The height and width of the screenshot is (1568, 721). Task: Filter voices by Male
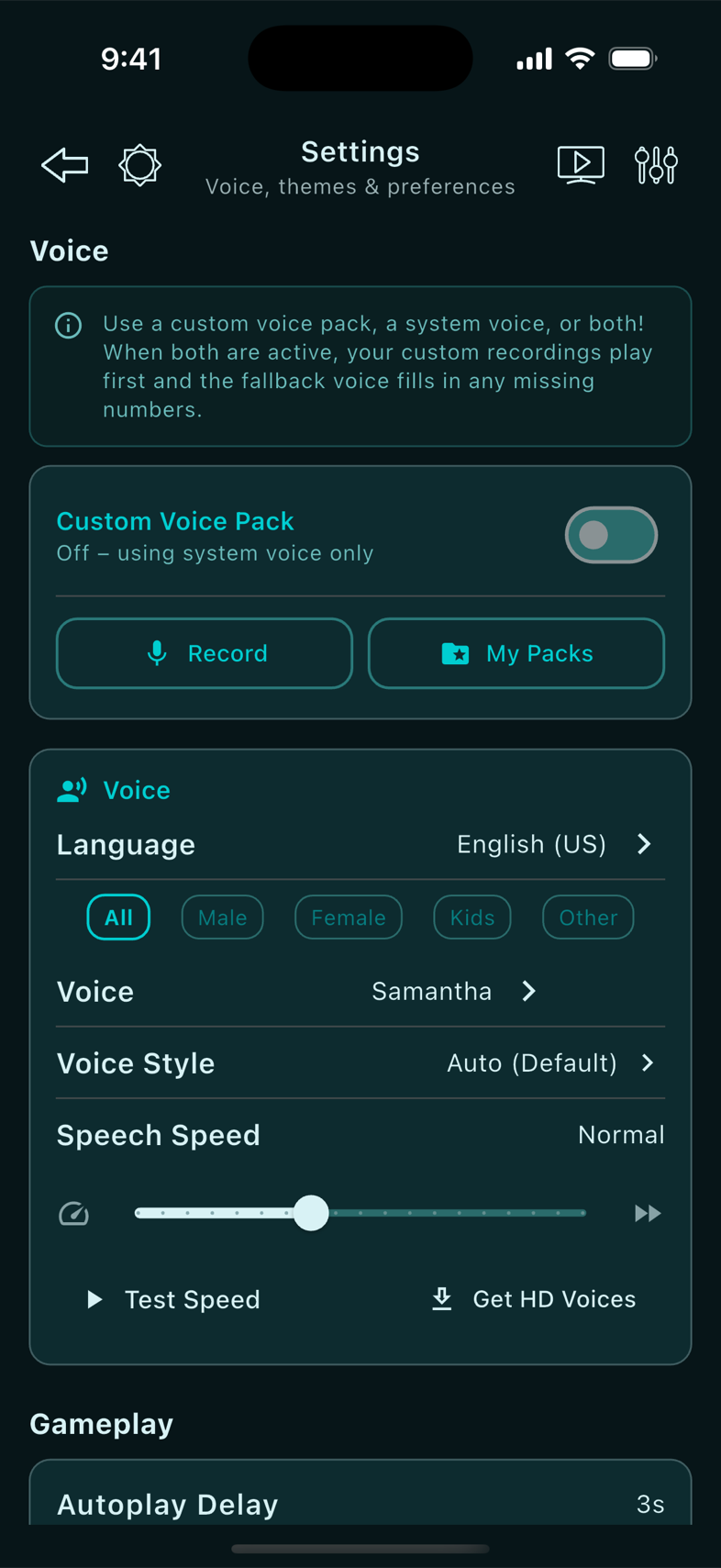click(x=223, y=917)
